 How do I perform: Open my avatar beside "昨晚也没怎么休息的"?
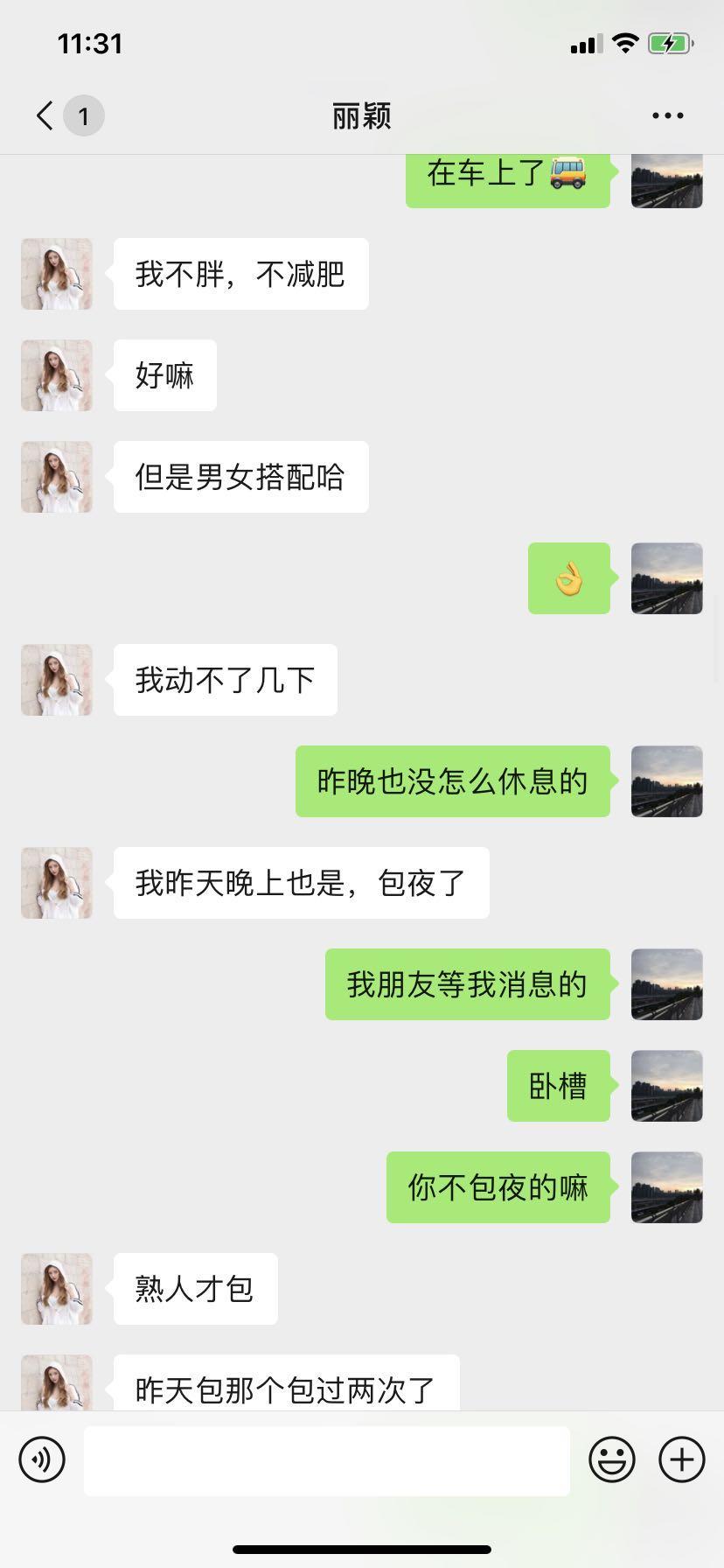coord(666,781)
